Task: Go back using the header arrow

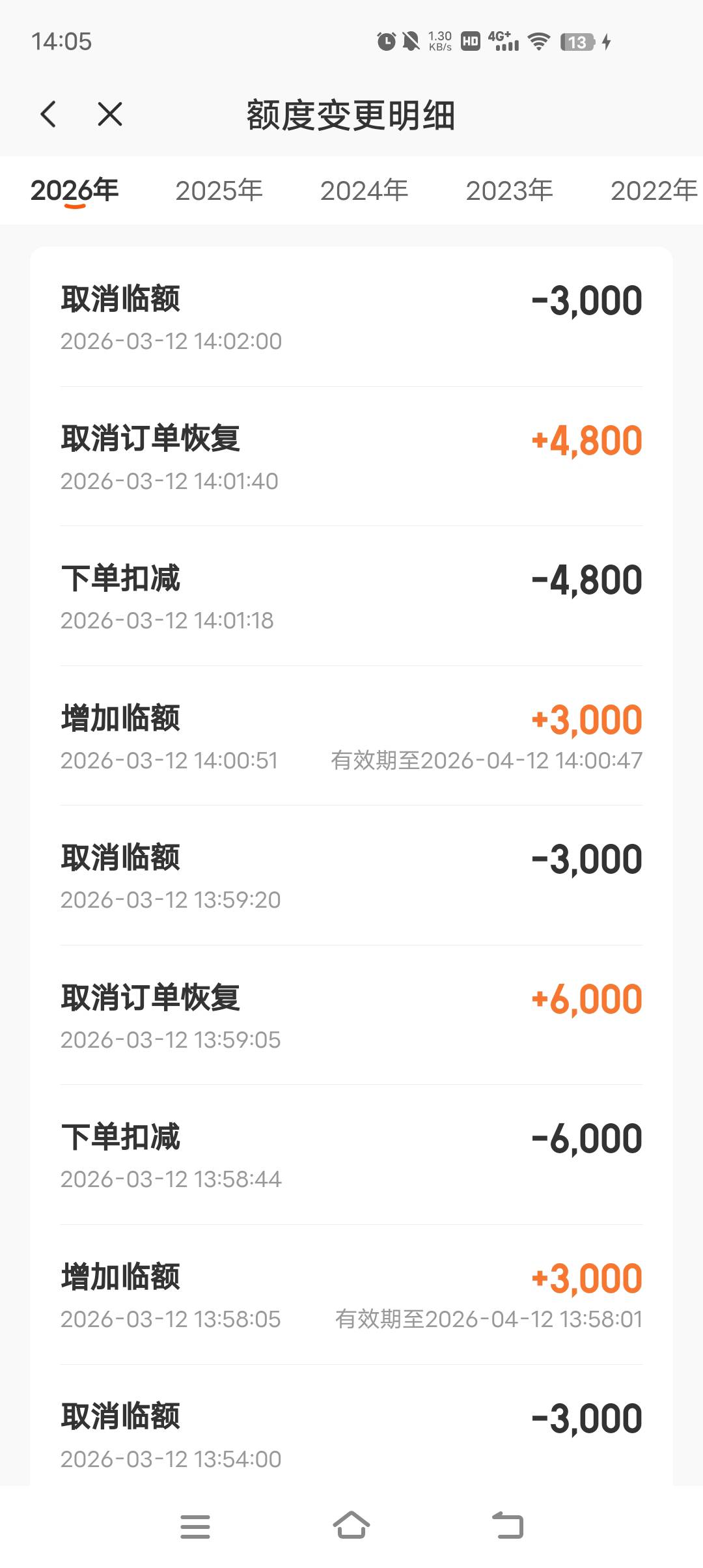Action: (x=48, y=115)
